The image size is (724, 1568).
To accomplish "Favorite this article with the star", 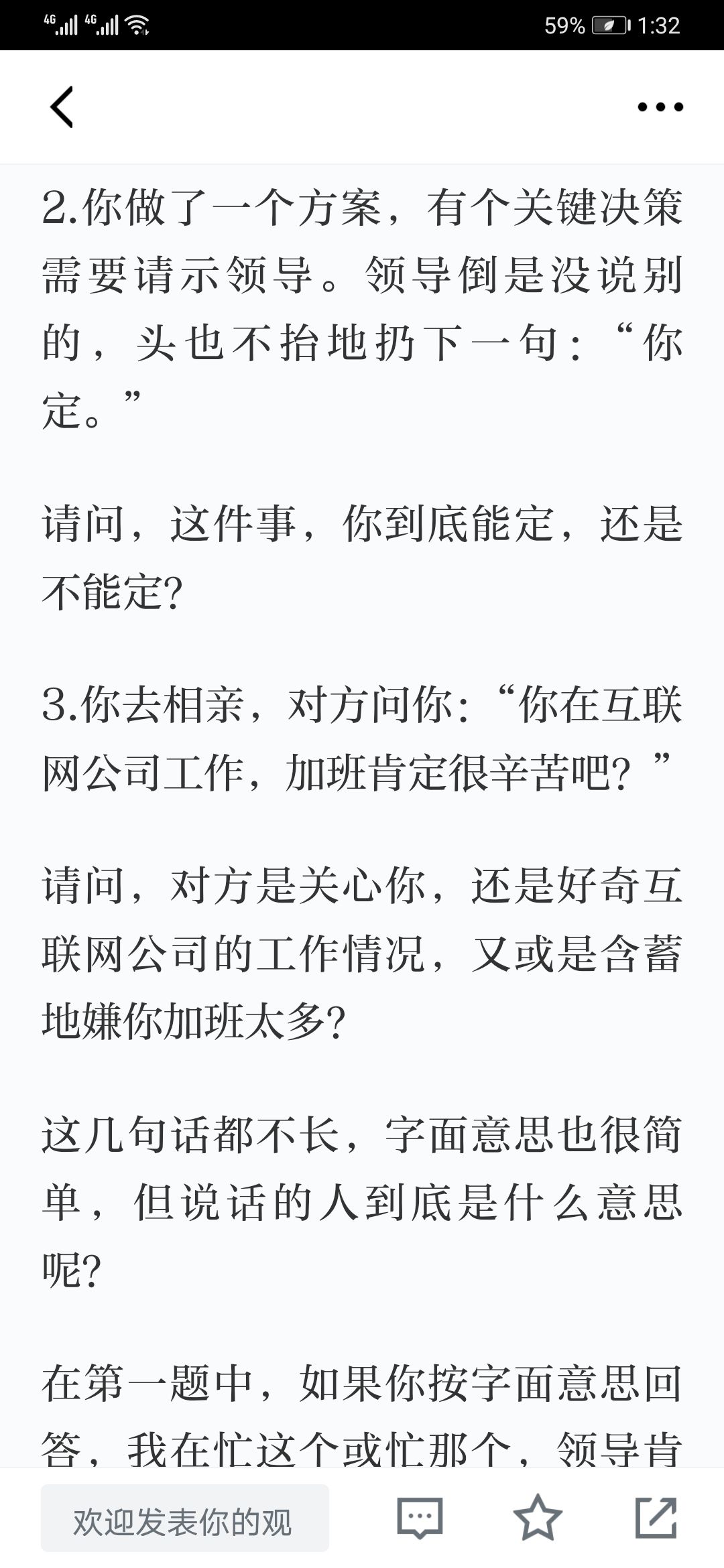I will [x=538, y=1518].
